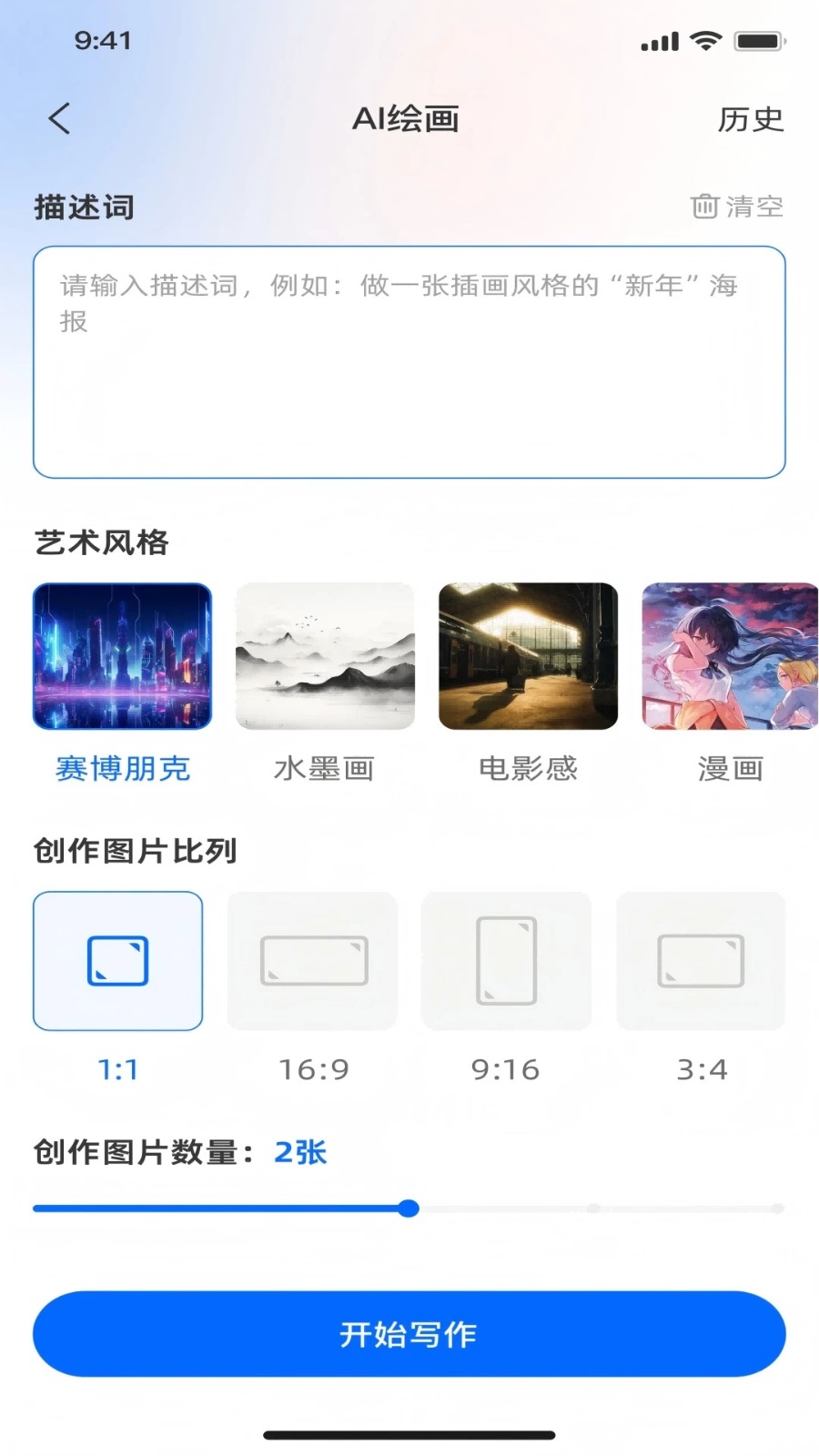This screenshot has width=819, height=1456.
Task: Set image ratio to 1:1
Action: [x=118, y=961]
